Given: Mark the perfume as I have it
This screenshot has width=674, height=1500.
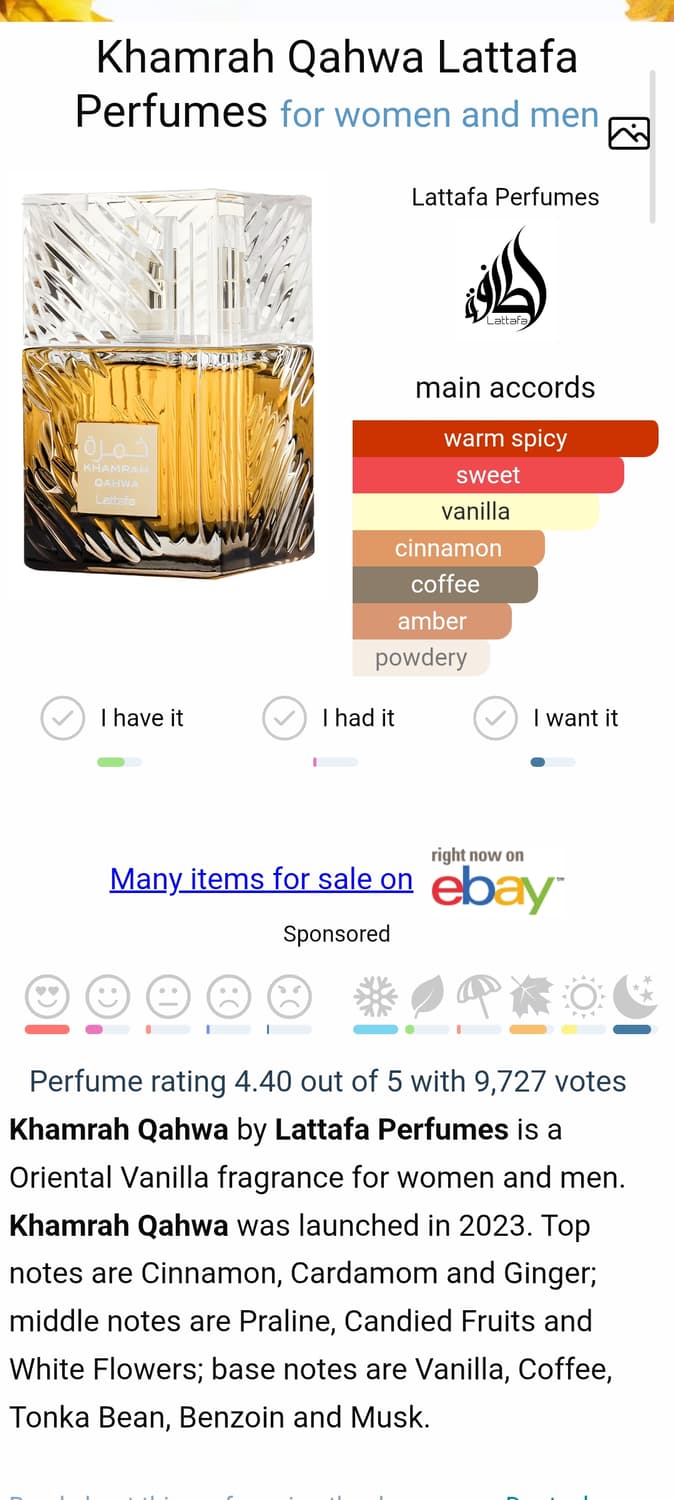Looking at the screenshot, I should 63,718.
